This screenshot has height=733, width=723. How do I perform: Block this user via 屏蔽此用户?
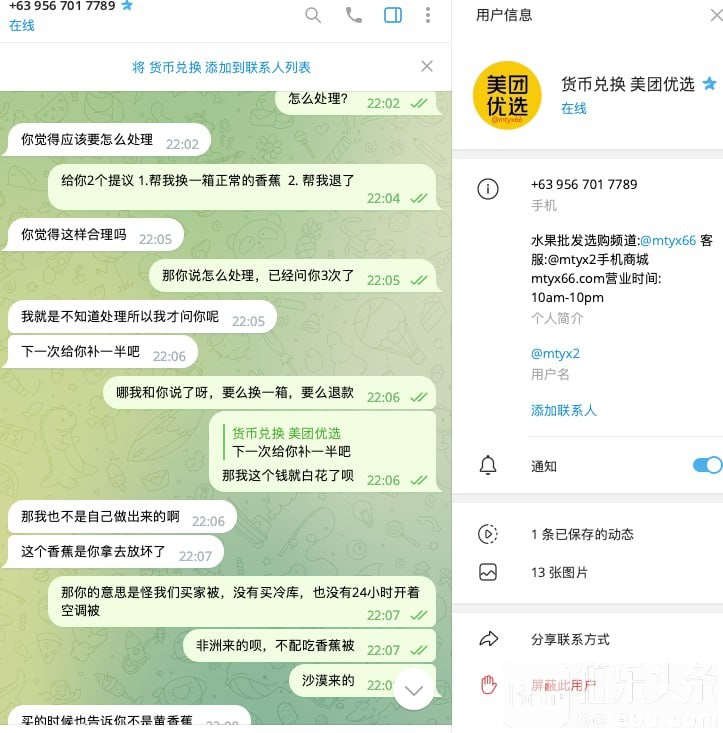point(563,685)
